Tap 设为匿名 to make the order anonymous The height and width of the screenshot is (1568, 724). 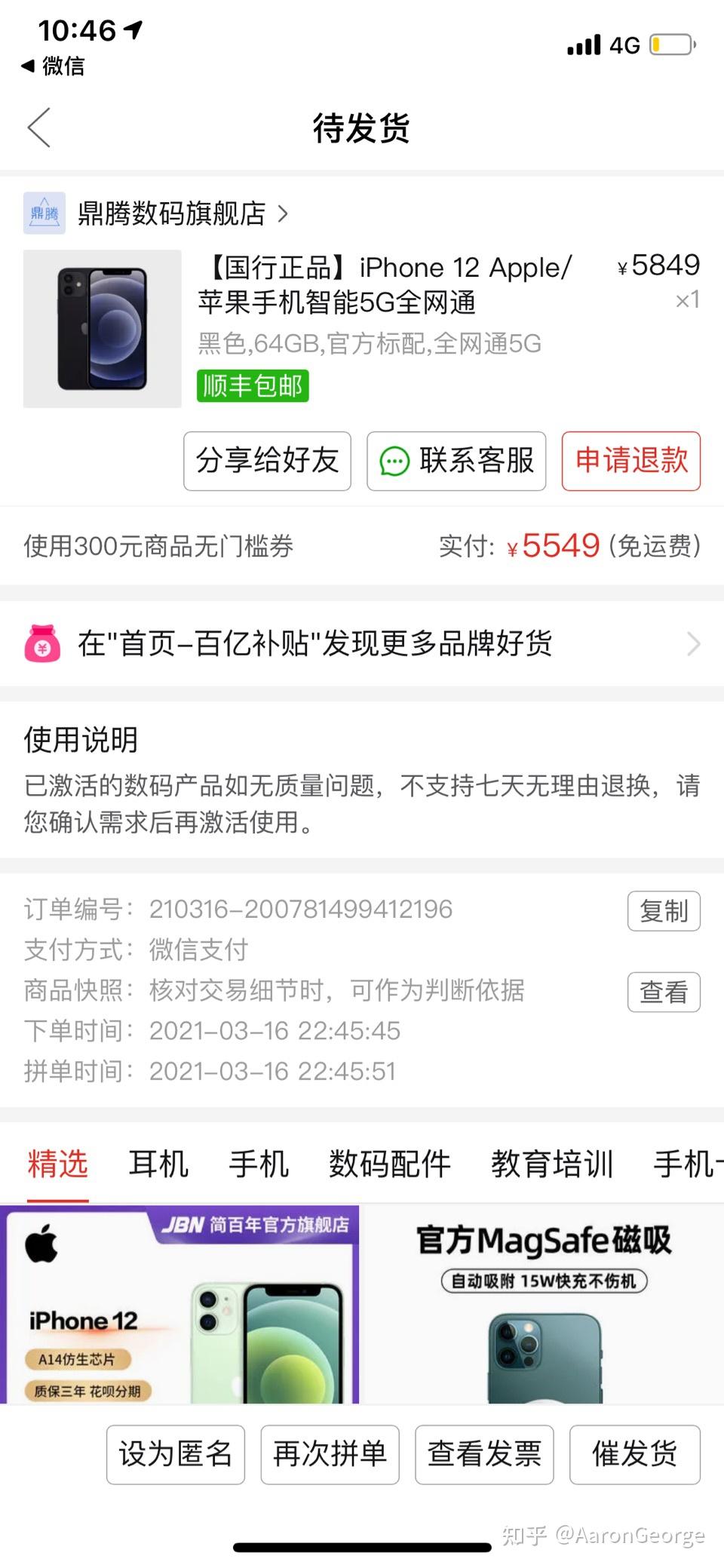pyautogui.click(x=176, y=1454)
